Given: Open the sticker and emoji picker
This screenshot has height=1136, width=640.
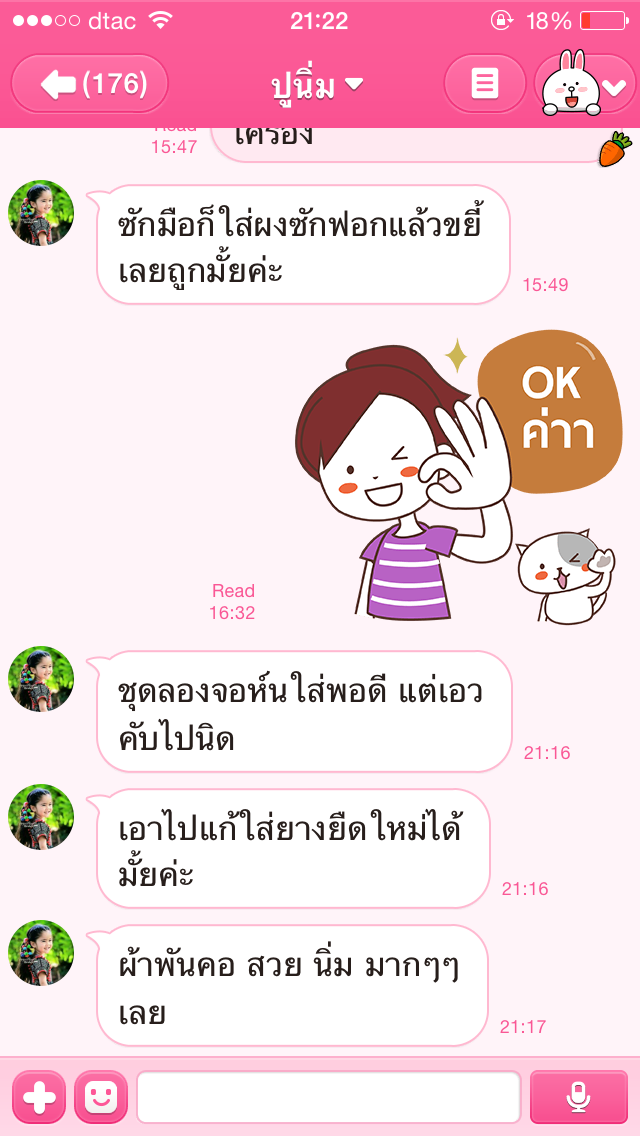Looking at the screenshot, I should pos(101,1097).
